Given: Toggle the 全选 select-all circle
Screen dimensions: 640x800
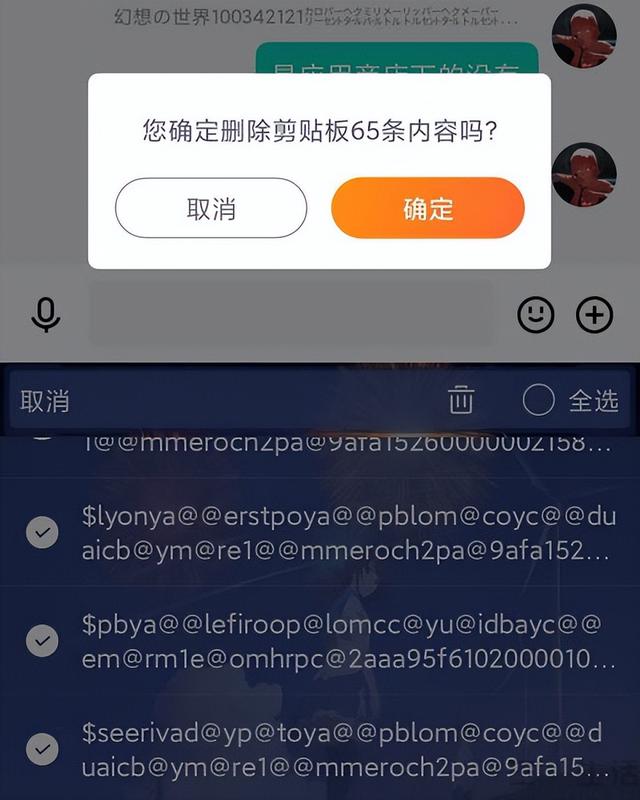Looking at the screenshot, I should (539, 400).
